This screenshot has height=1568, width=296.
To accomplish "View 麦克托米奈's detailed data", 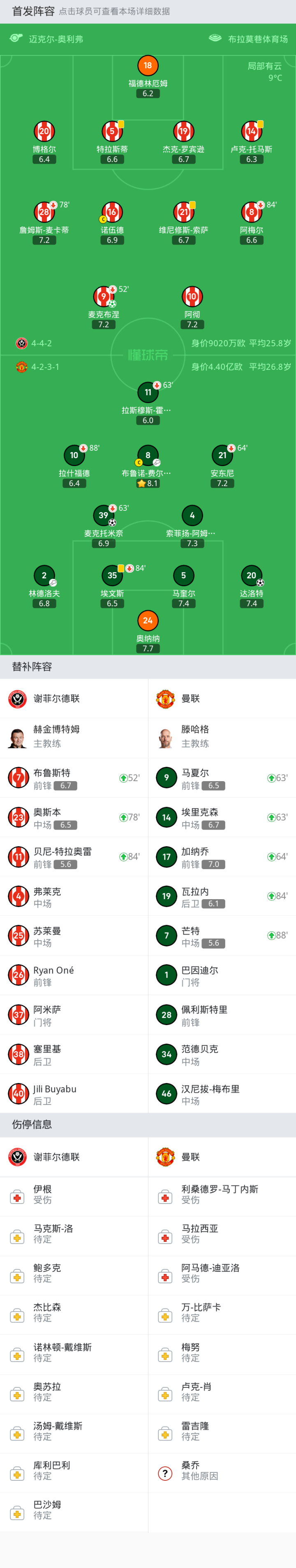I will click(103, 515).
